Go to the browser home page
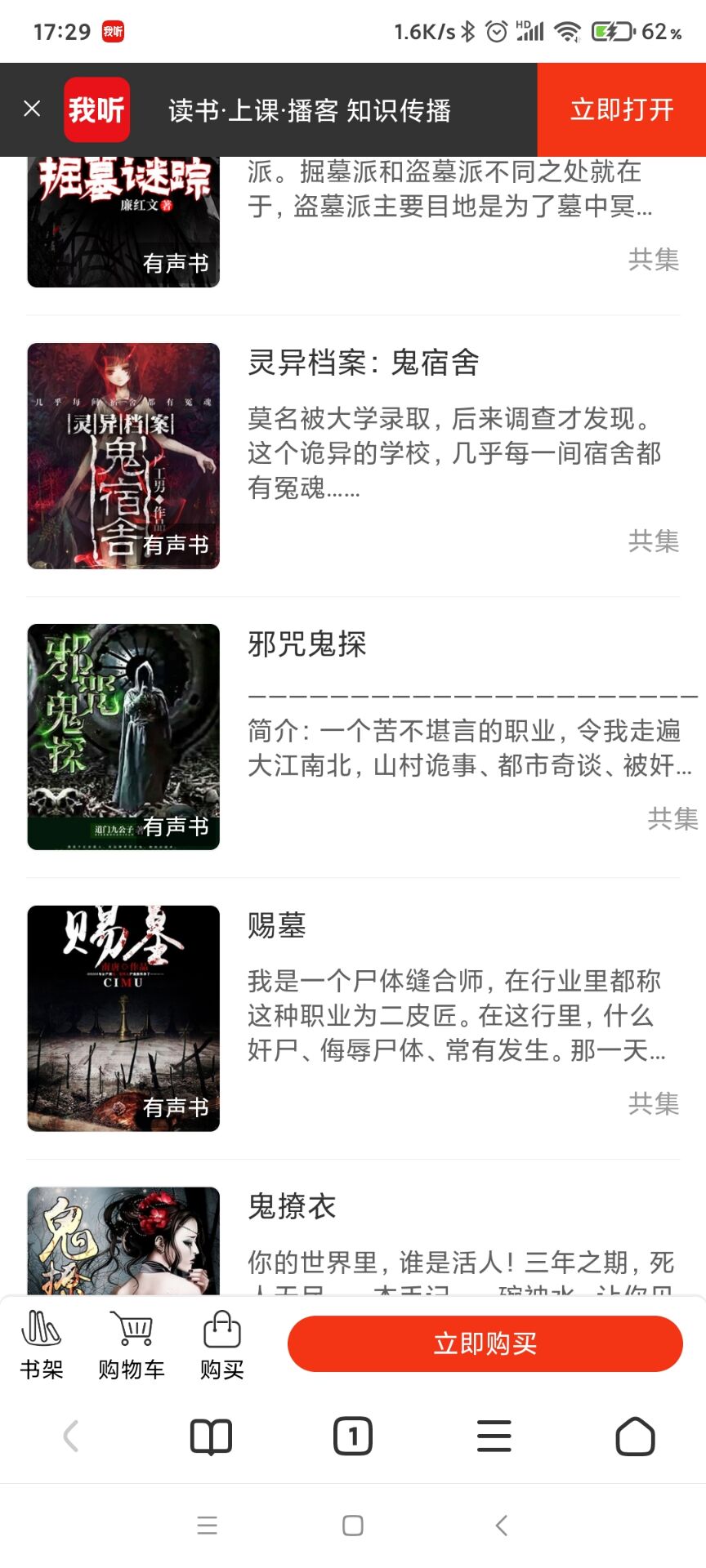The image size is (706, 1568). [635, 1437]
